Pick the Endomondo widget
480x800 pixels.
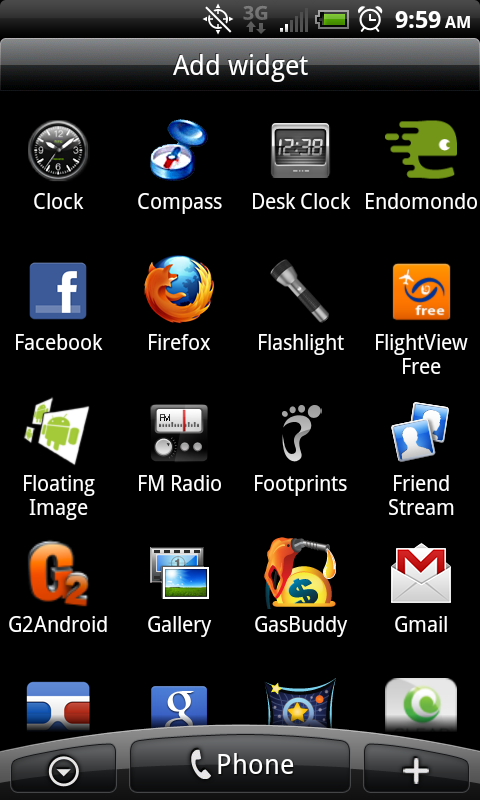[421, 166]
